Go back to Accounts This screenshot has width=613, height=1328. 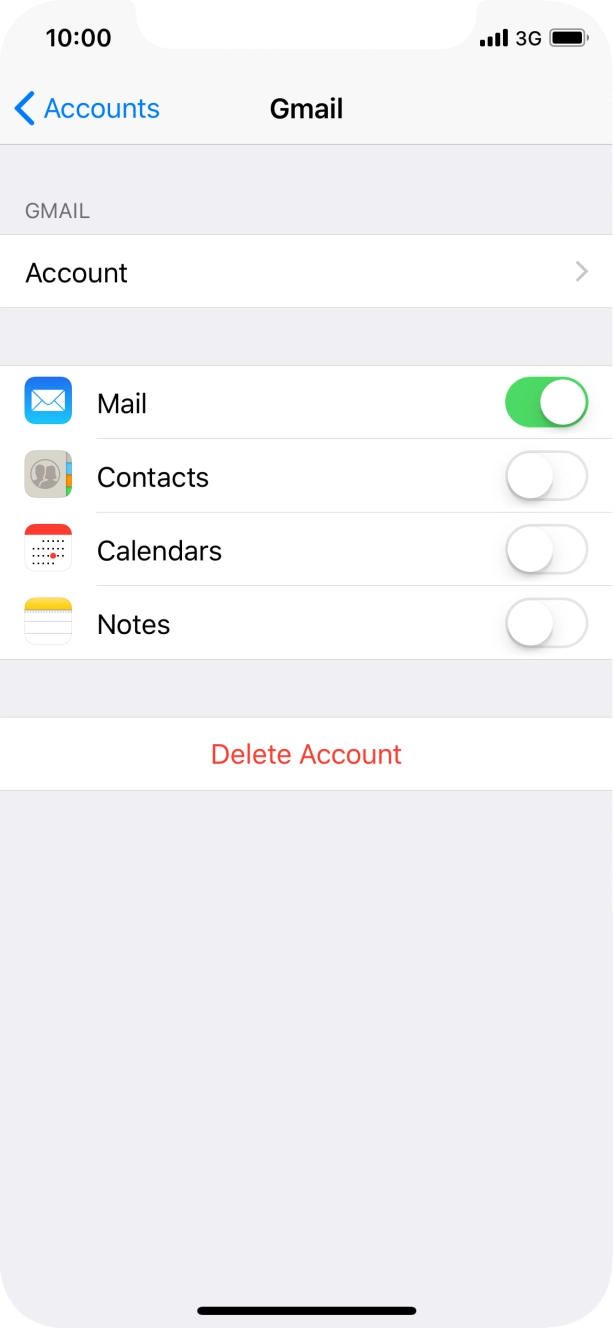pos(87,108)
